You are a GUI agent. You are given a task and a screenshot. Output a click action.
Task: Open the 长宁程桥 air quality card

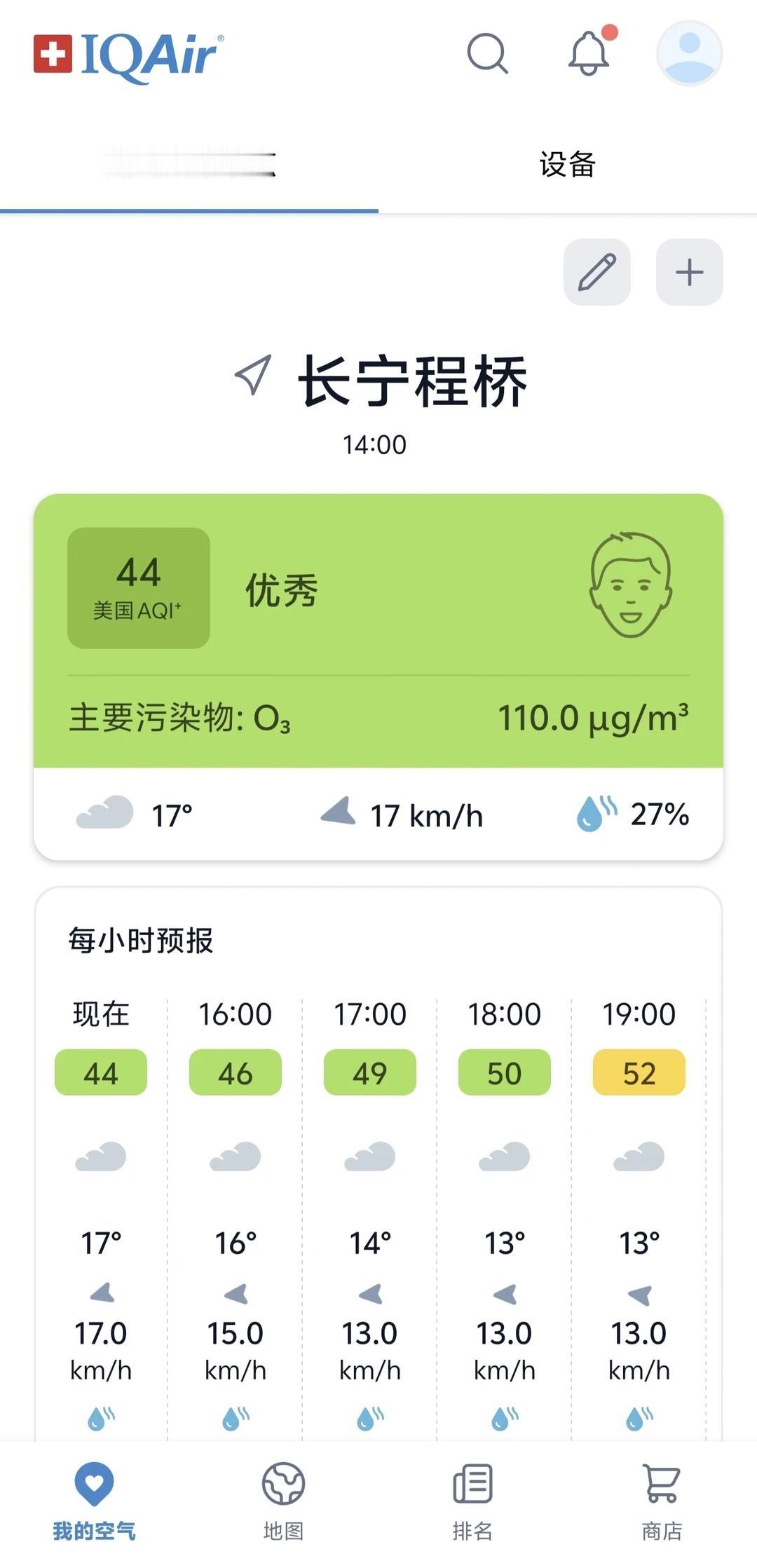[x=378, y=676]
